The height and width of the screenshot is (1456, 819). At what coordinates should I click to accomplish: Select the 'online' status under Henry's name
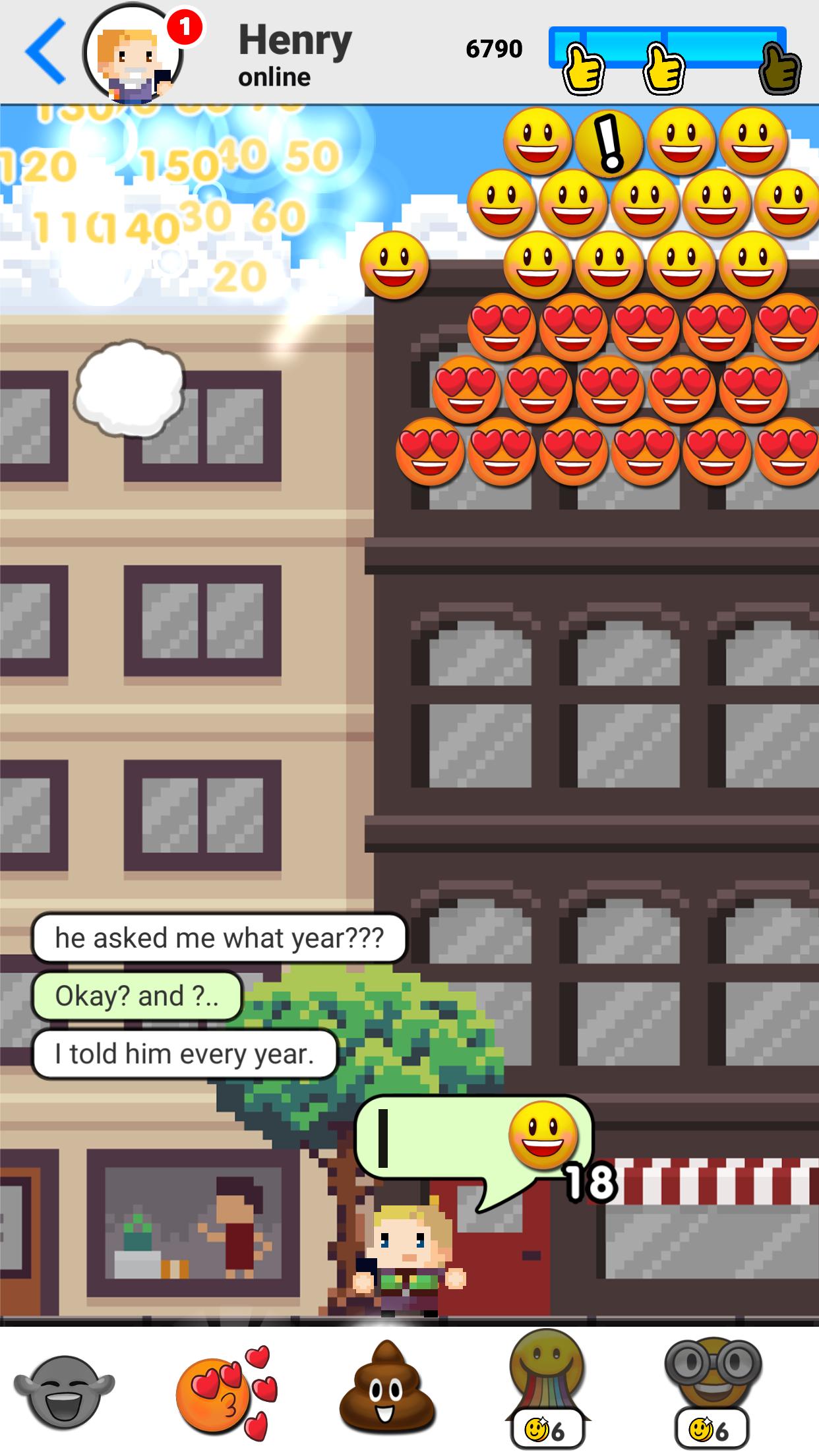274,78
